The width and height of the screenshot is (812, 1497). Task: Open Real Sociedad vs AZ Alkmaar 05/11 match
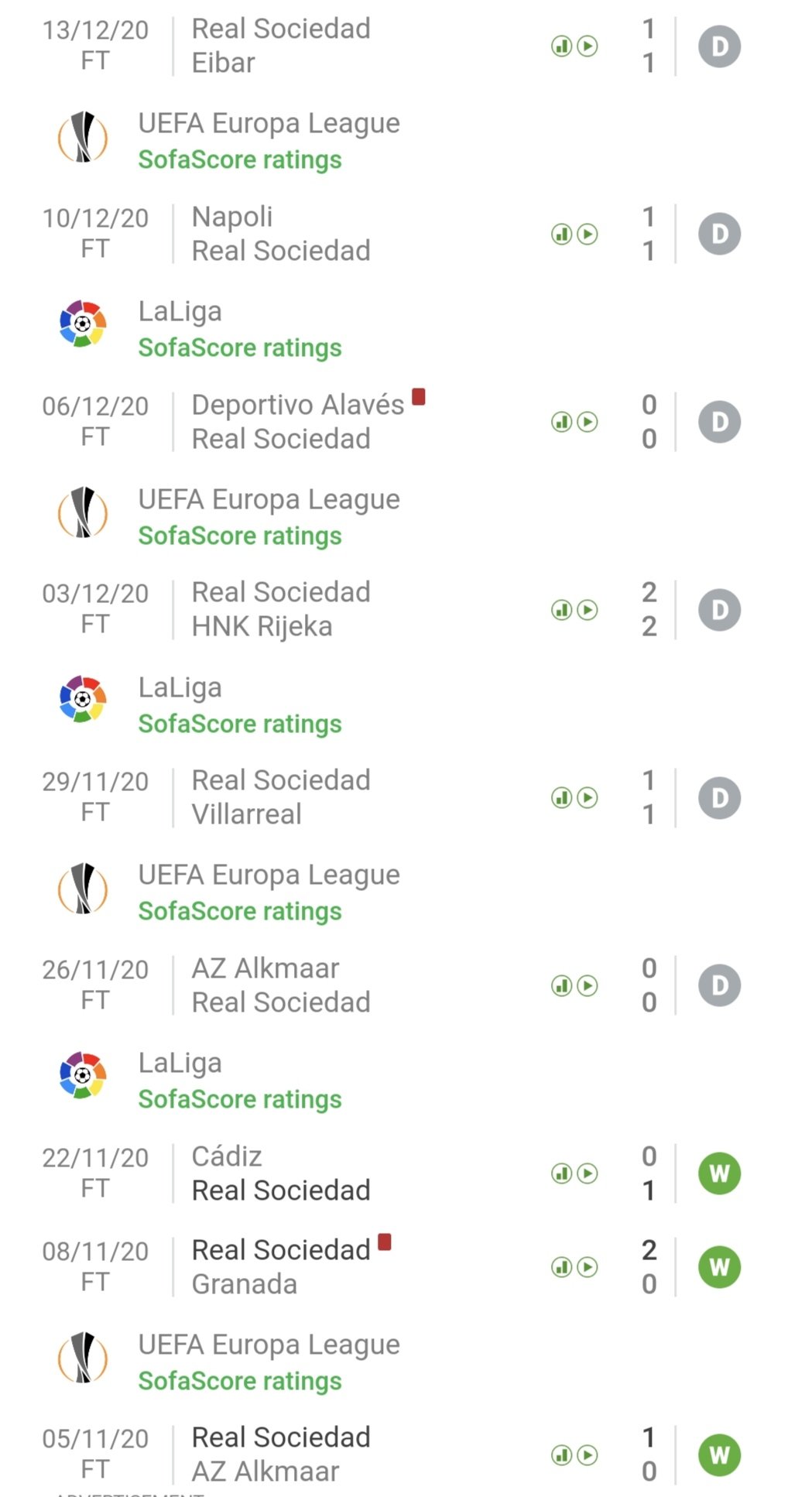(406, 1455)
